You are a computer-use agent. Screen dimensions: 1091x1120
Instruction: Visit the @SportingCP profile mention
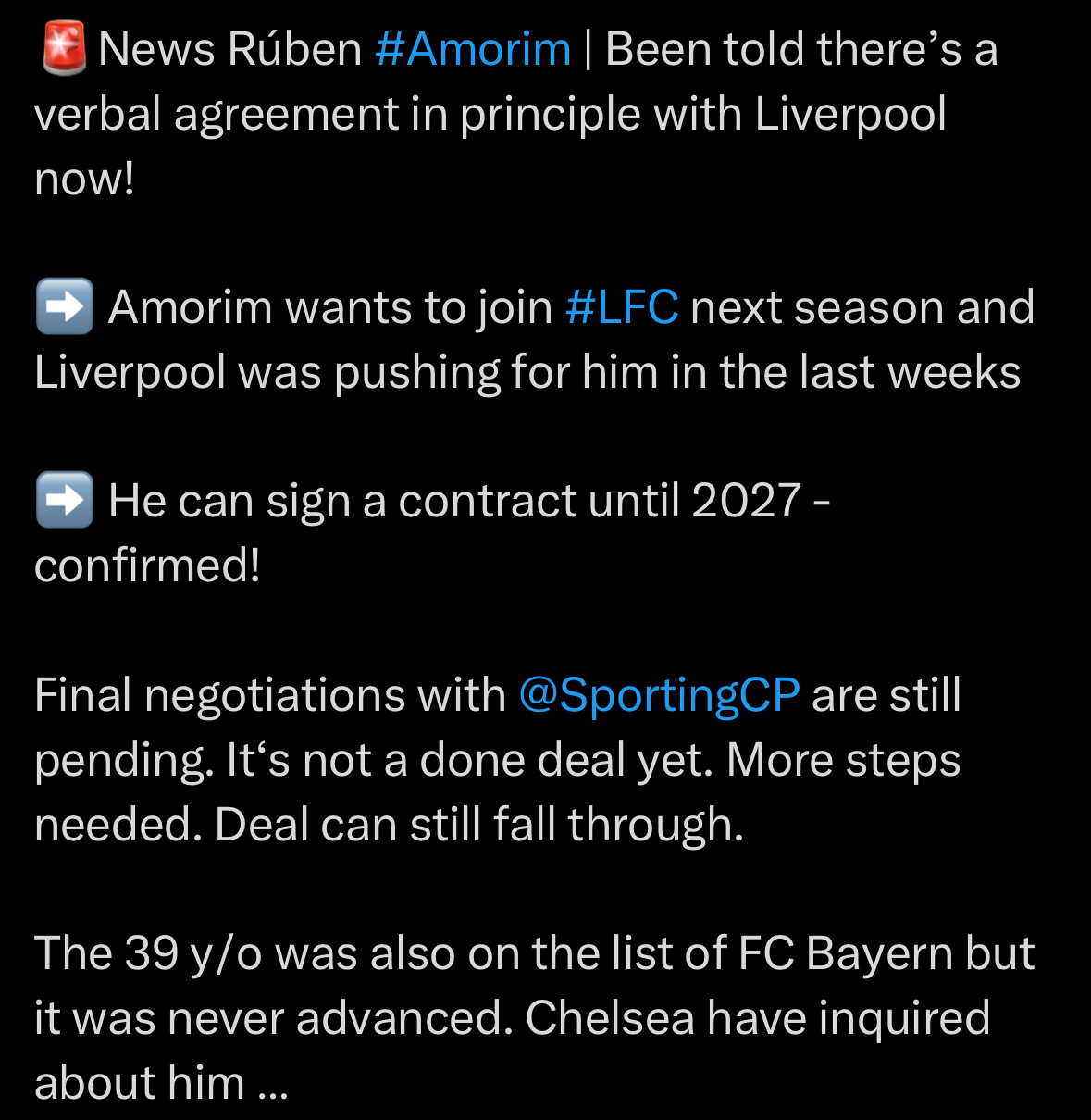pos(659,695)
